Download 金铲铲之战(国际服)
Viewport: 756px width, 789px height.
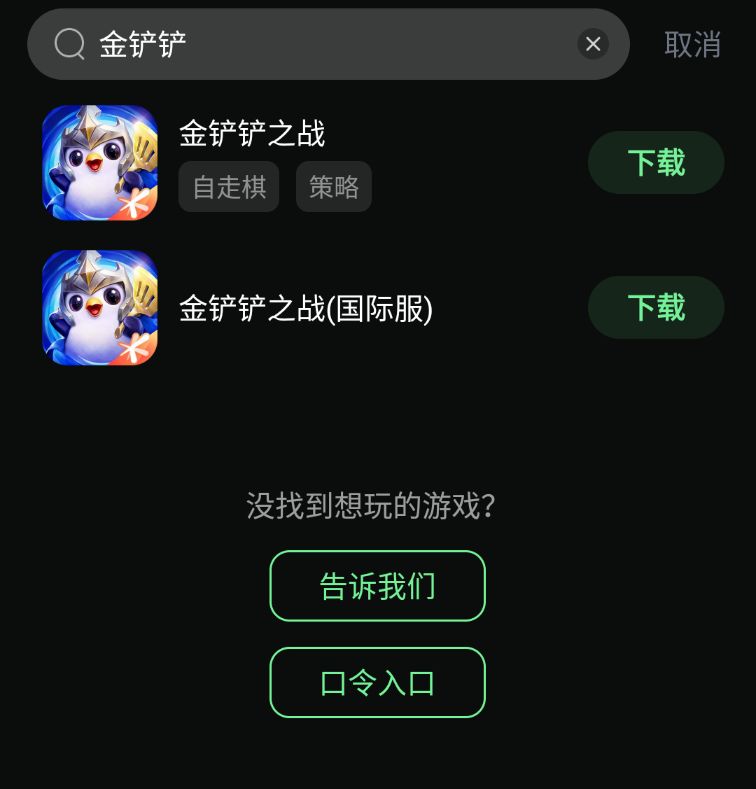656,307
